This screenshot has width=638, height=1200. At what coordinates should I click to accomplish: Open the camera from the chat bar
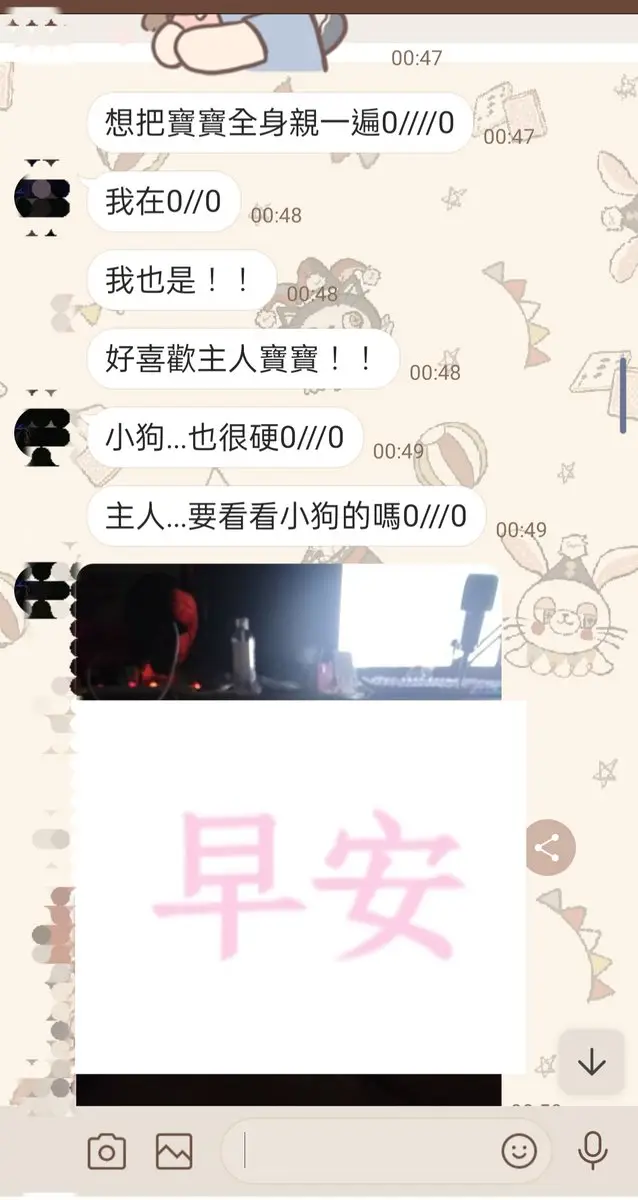coord(106,1153)
